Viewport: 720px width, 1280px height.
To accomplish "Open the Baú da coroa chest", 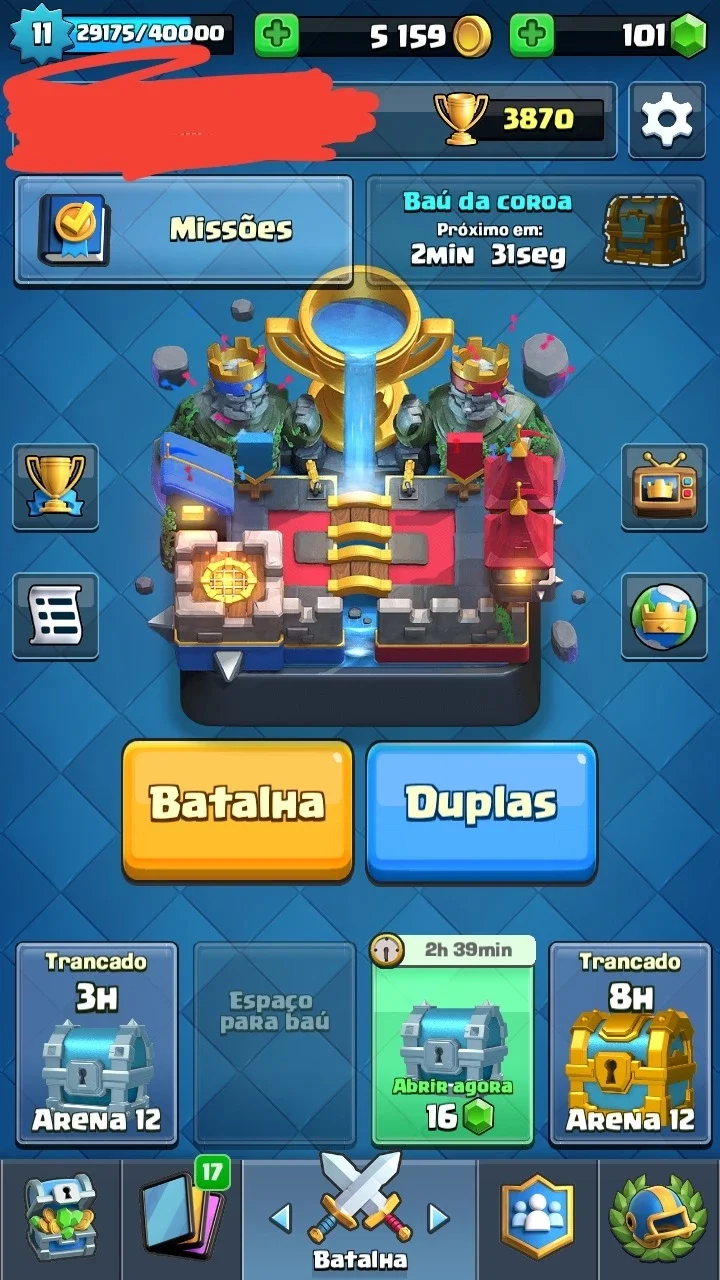I will click(x=536, y=230).
